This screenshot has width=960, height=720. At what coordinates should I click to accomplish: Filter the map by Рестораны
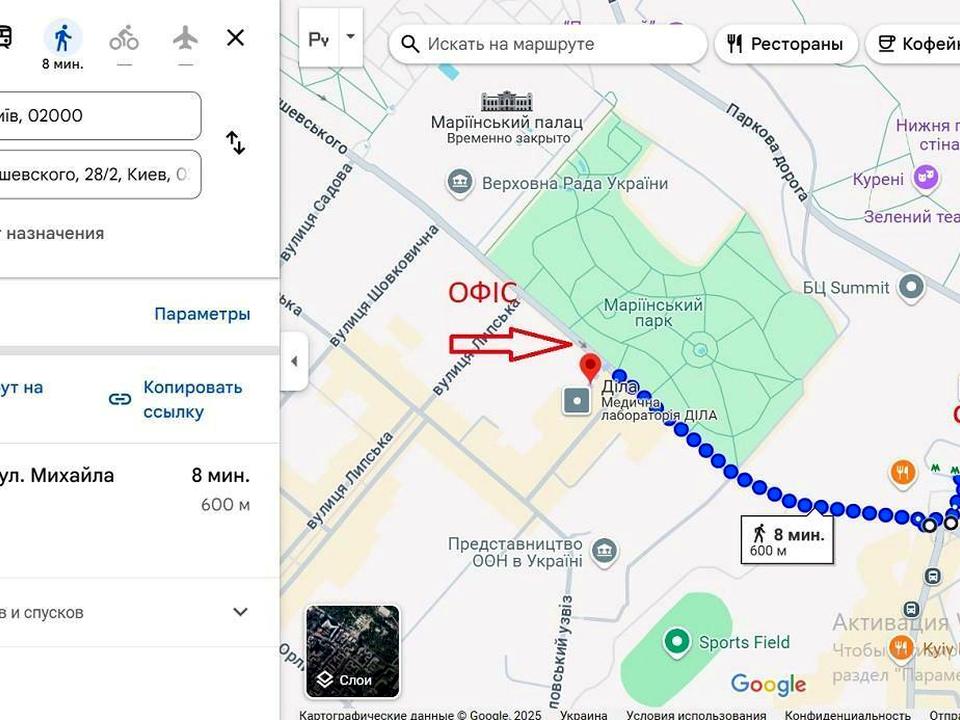tap(784, 44)
